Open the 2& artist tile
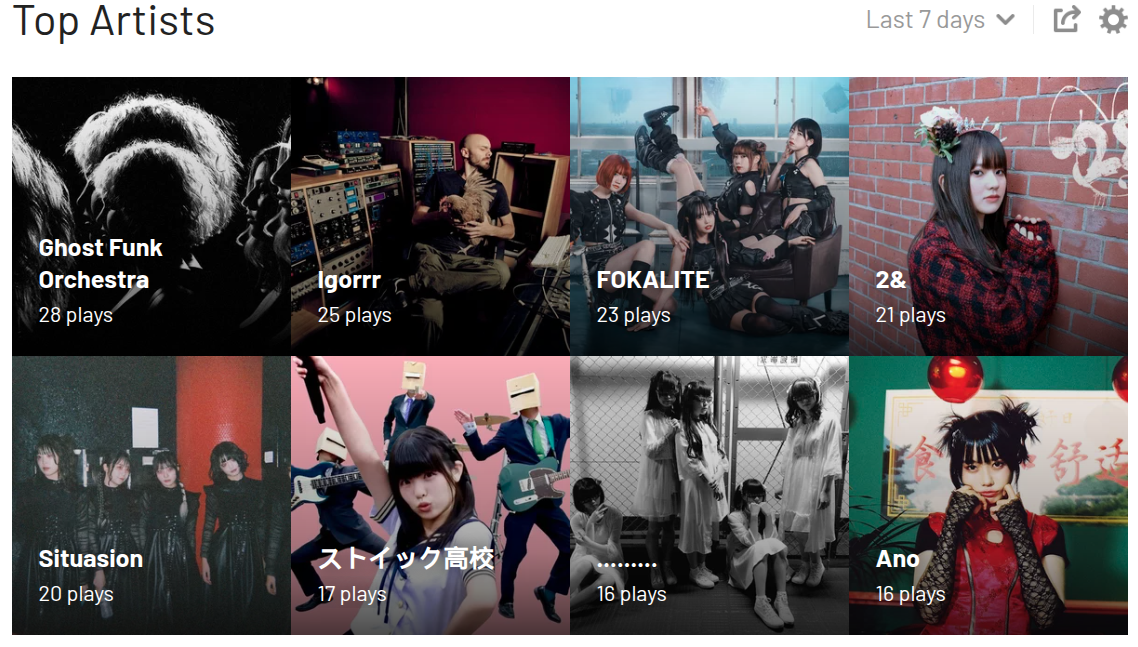 (x=988, y=216)
